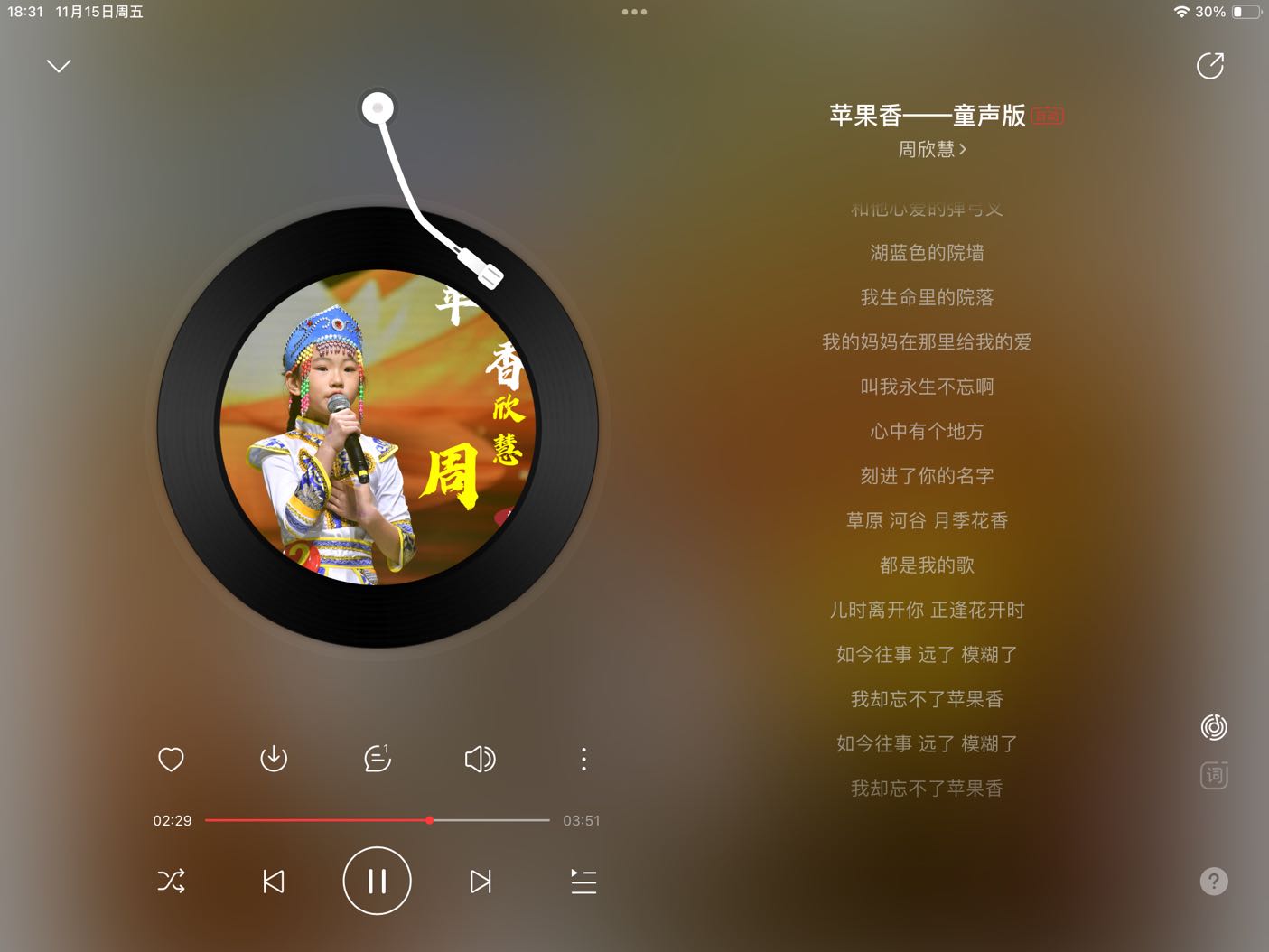The height and width of the screenshot is (952, 1269).
Task: Toggle the lyrics 词 button
Action: click(x=1214, y=775)
